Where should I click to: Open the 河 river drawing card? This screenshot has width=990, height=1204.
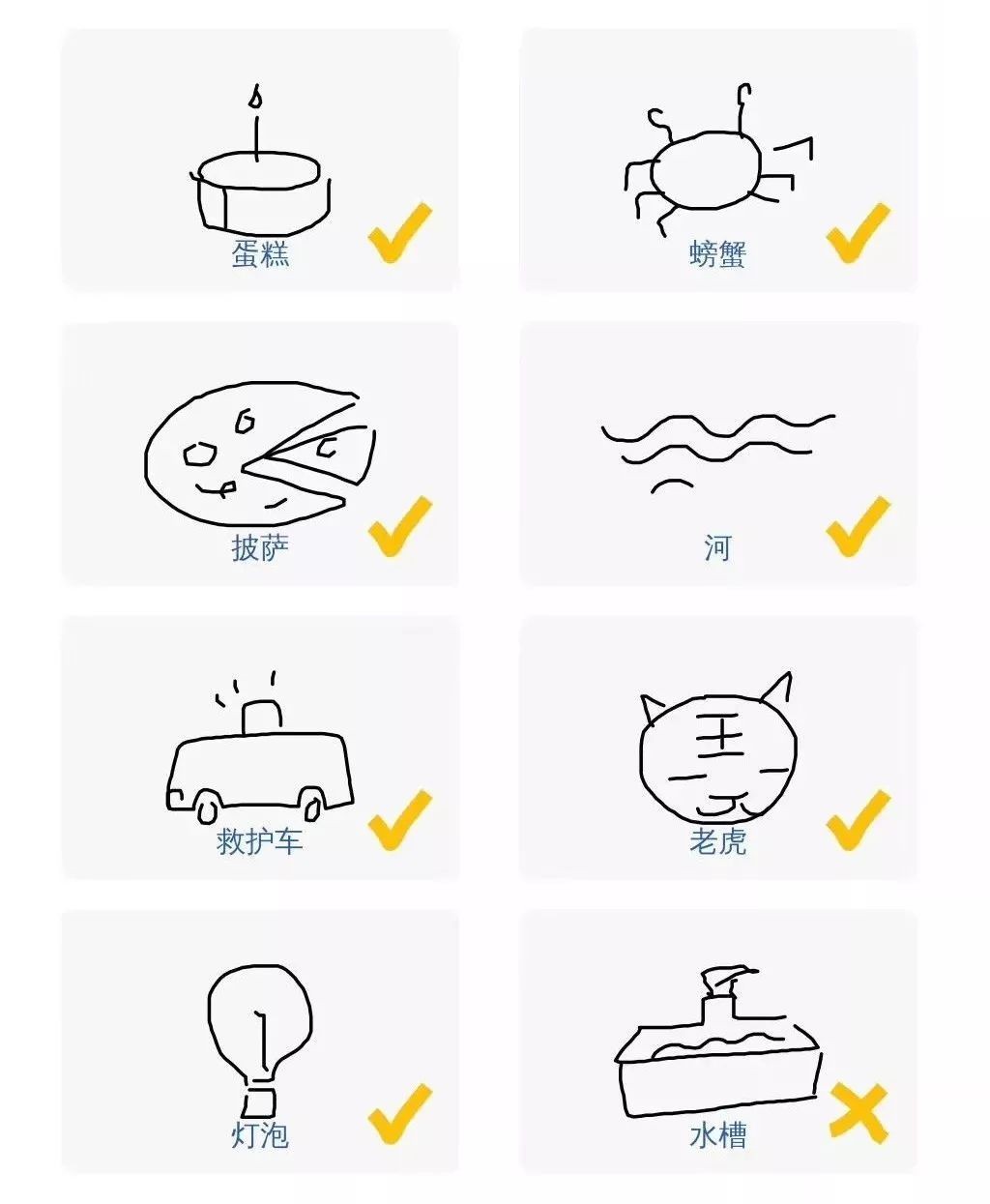pos(718,455)
